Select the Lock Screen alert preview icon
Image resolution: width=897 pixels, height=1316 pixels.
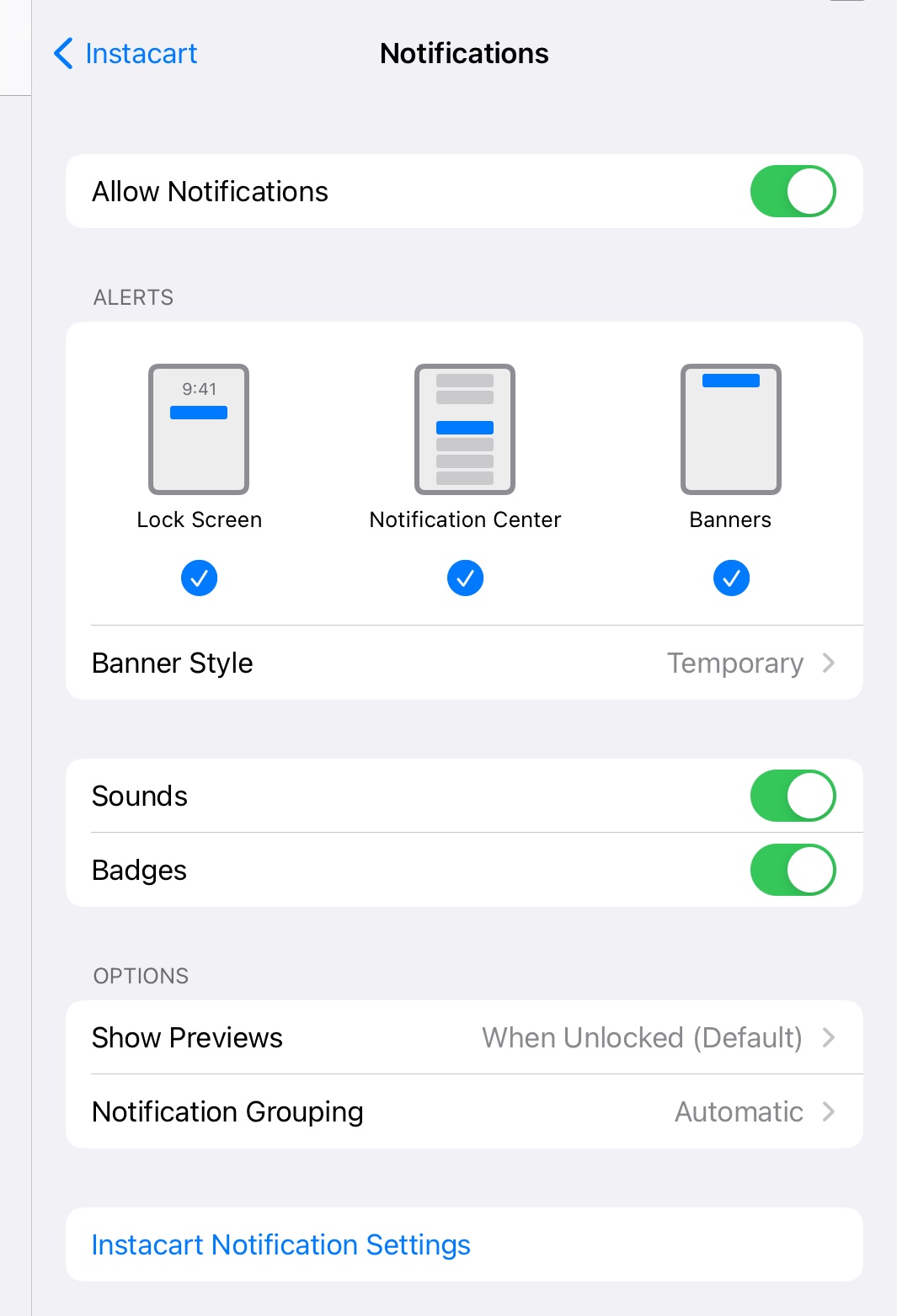(199, 429)
